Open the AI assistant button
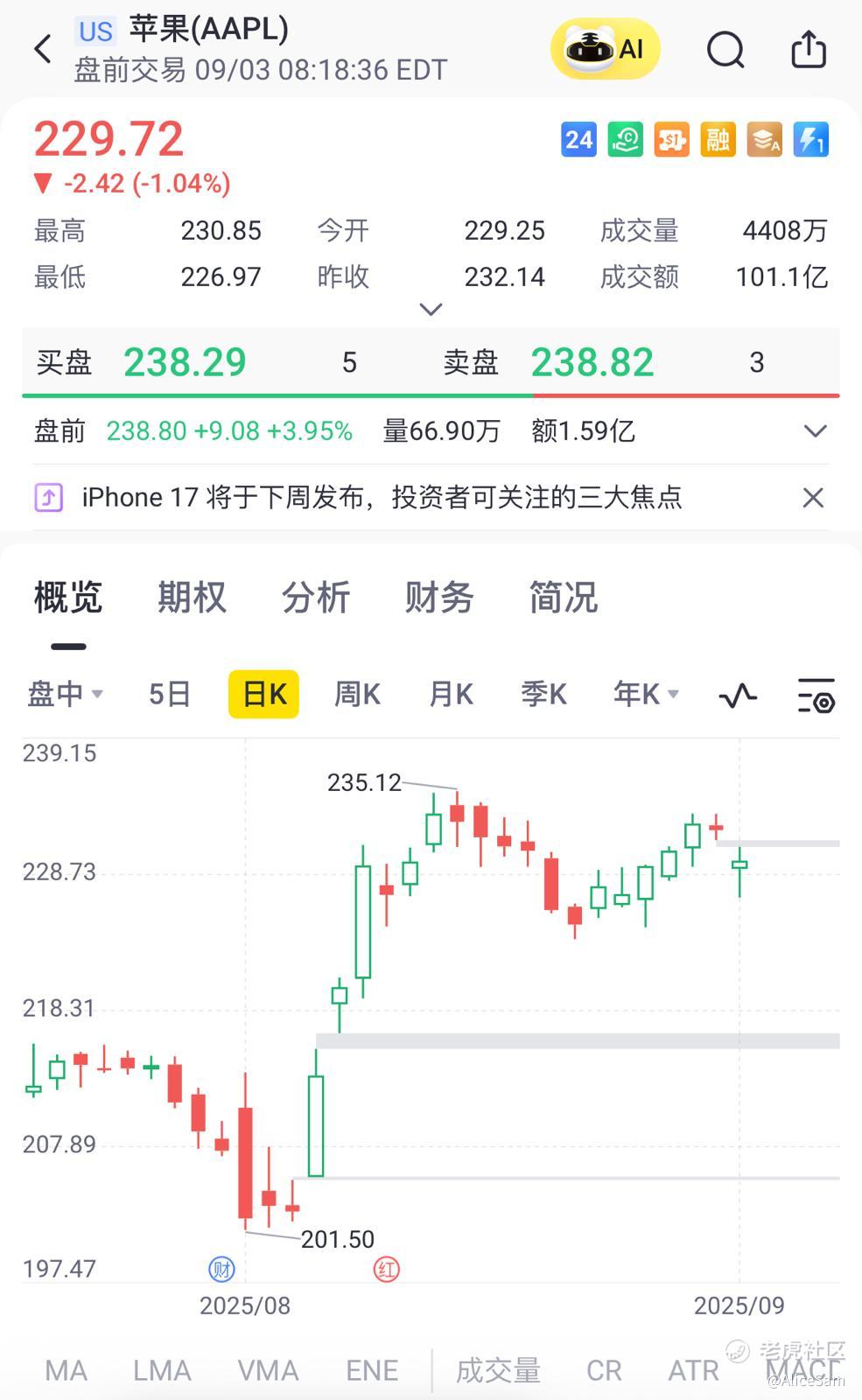The image size is (862, 1400). tap(605, 49)
